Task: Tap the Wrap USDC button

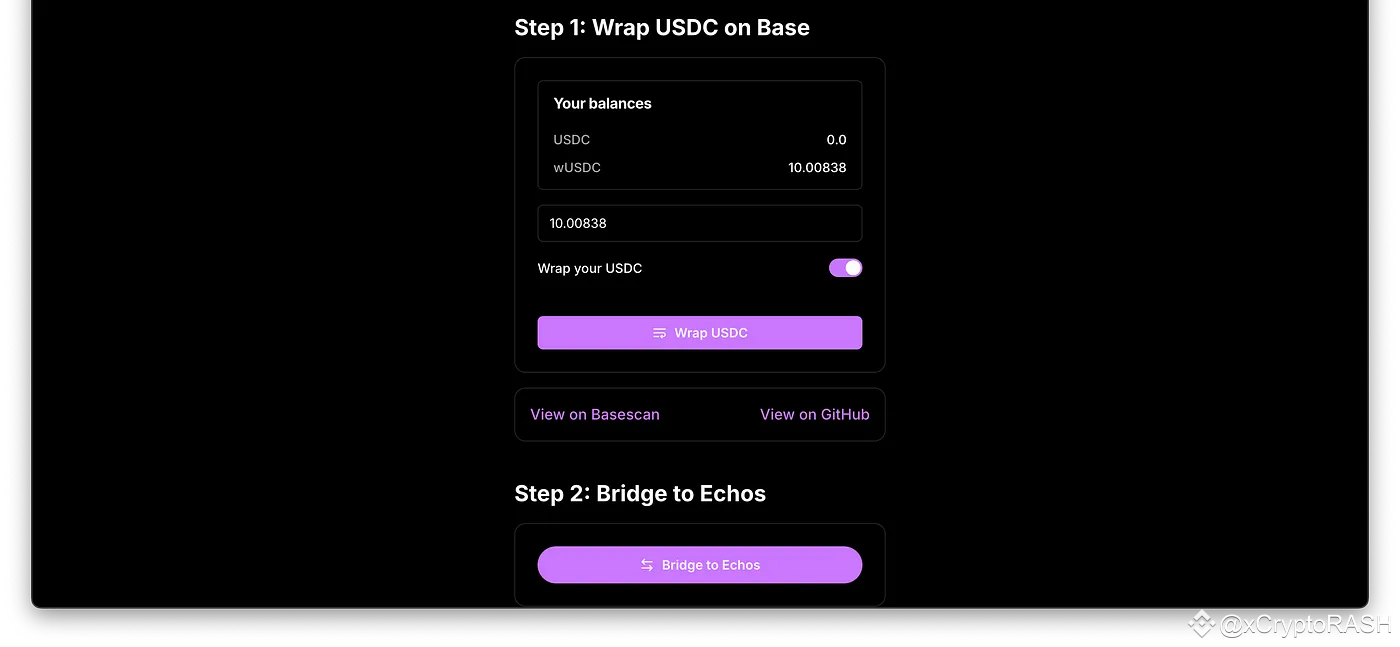Action: click(699, 333)
